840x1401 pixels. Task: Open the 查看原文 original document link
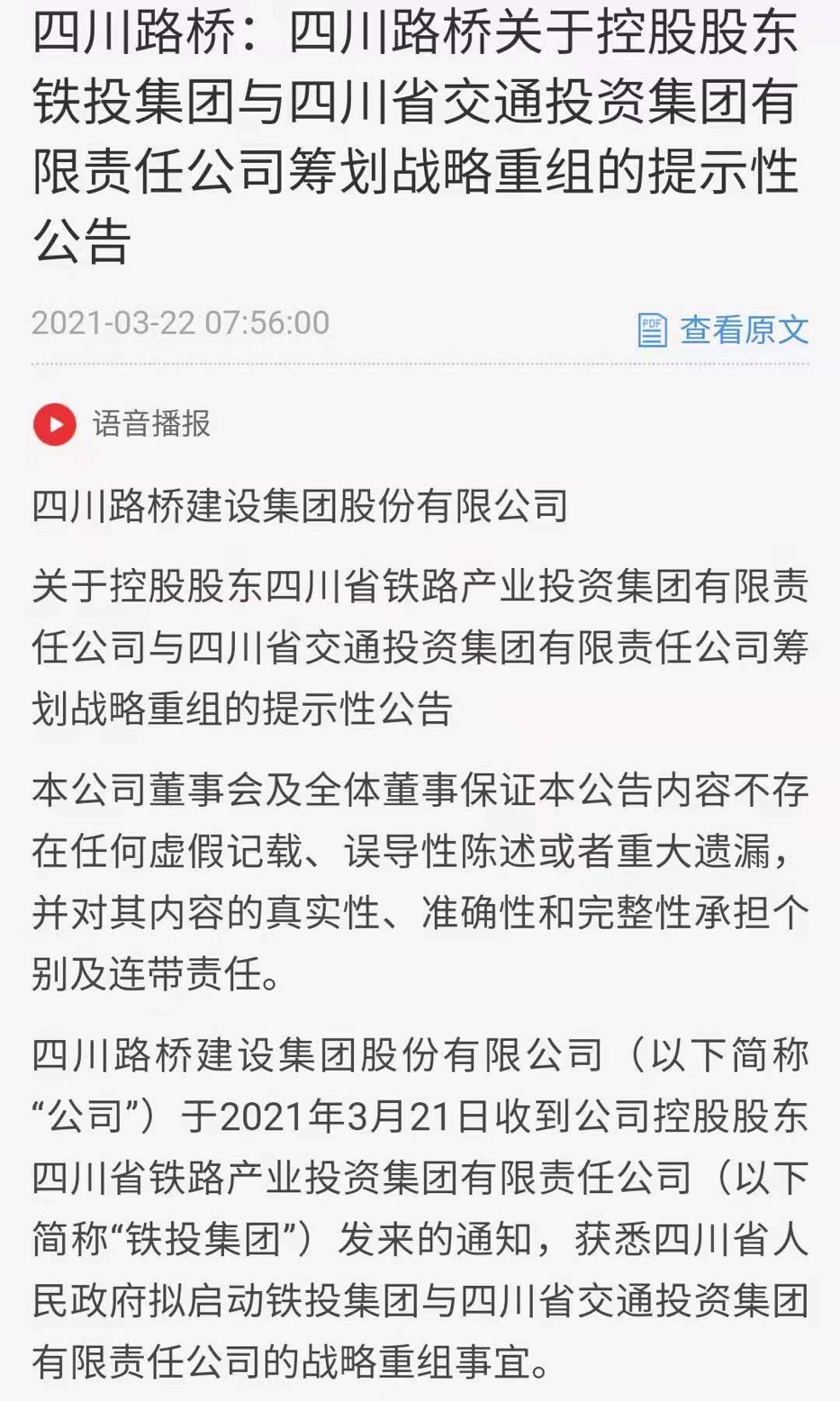(724, 330)
